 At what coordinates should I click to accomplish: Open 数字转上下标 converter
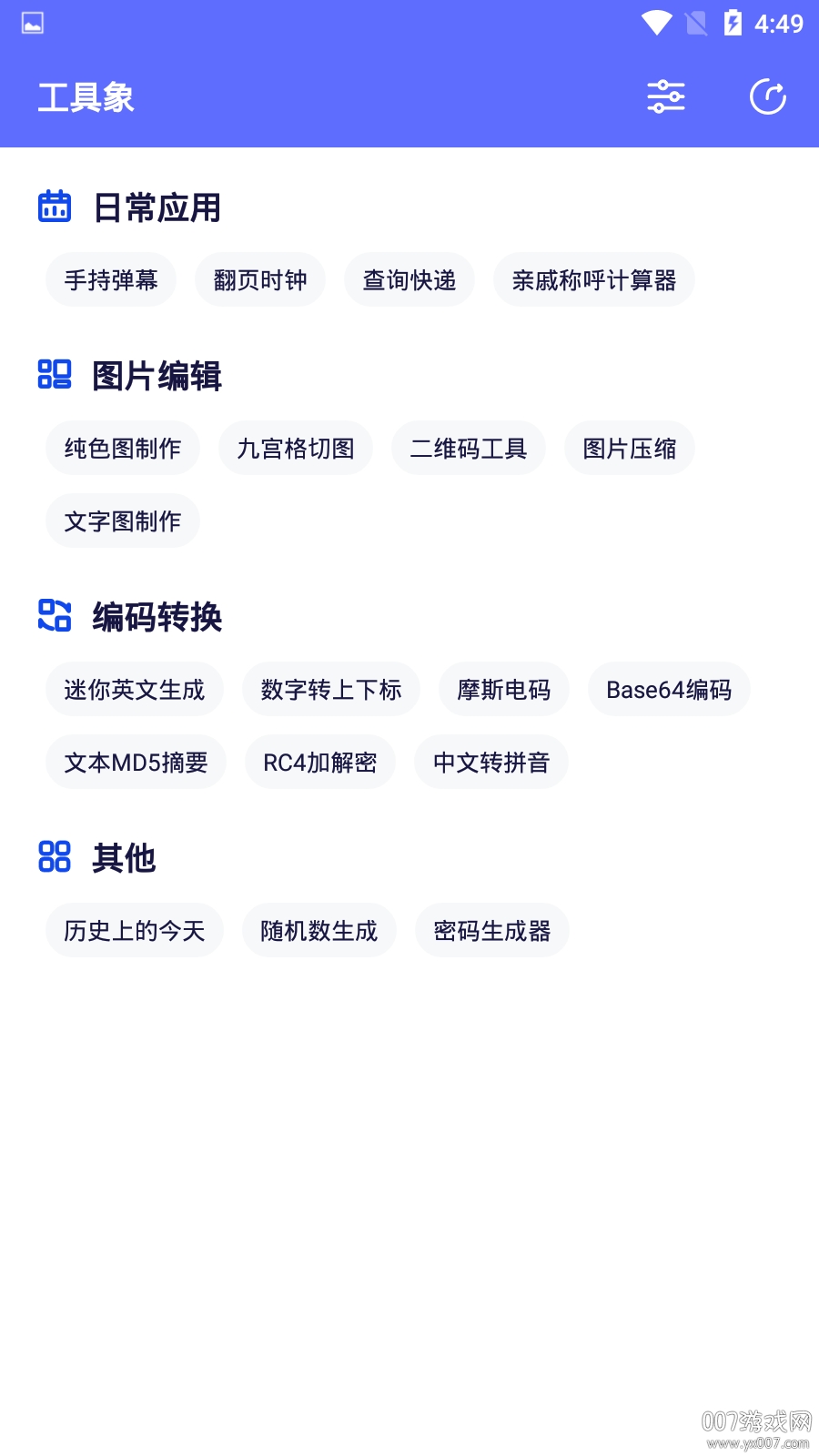point(331,690)
